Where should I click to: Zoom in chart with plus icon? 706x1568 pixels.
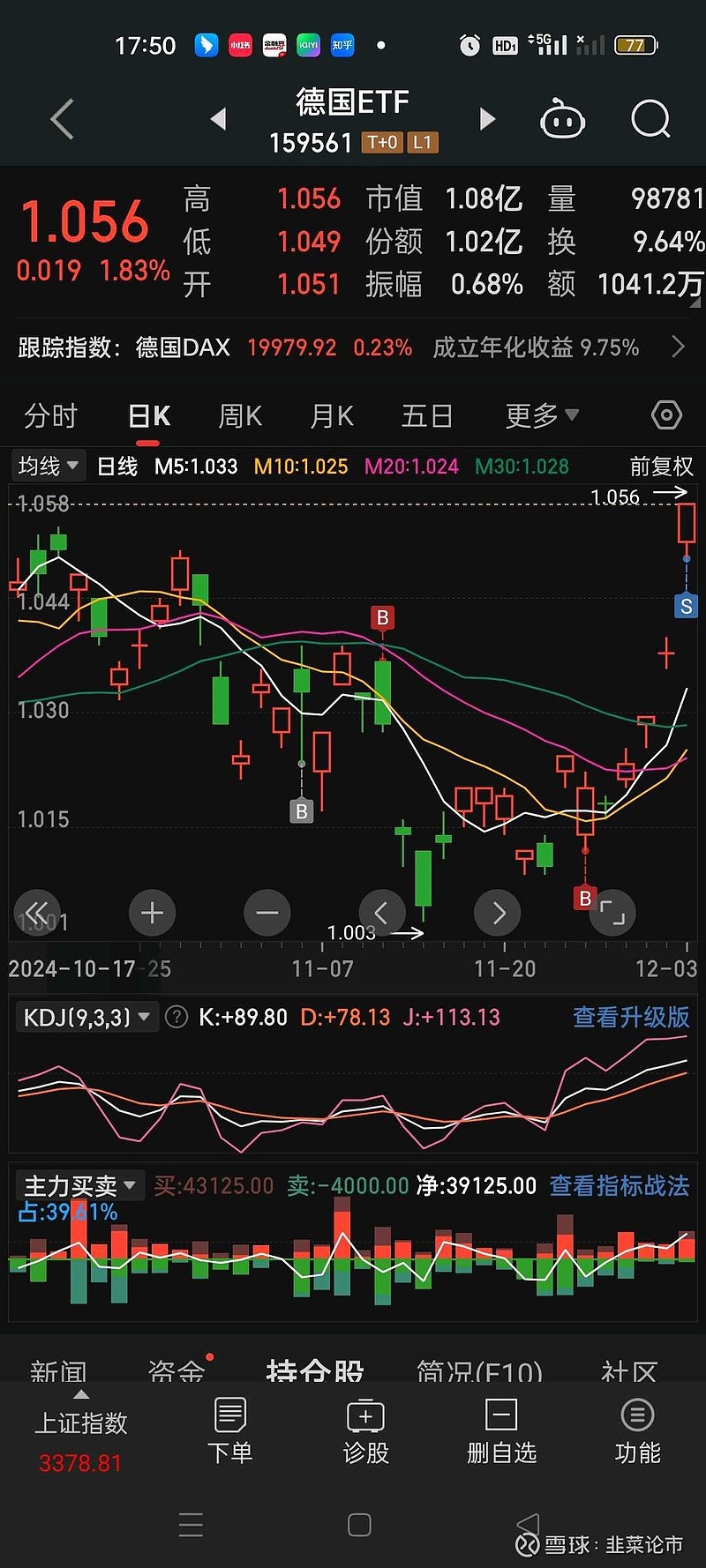click(152, 913)
